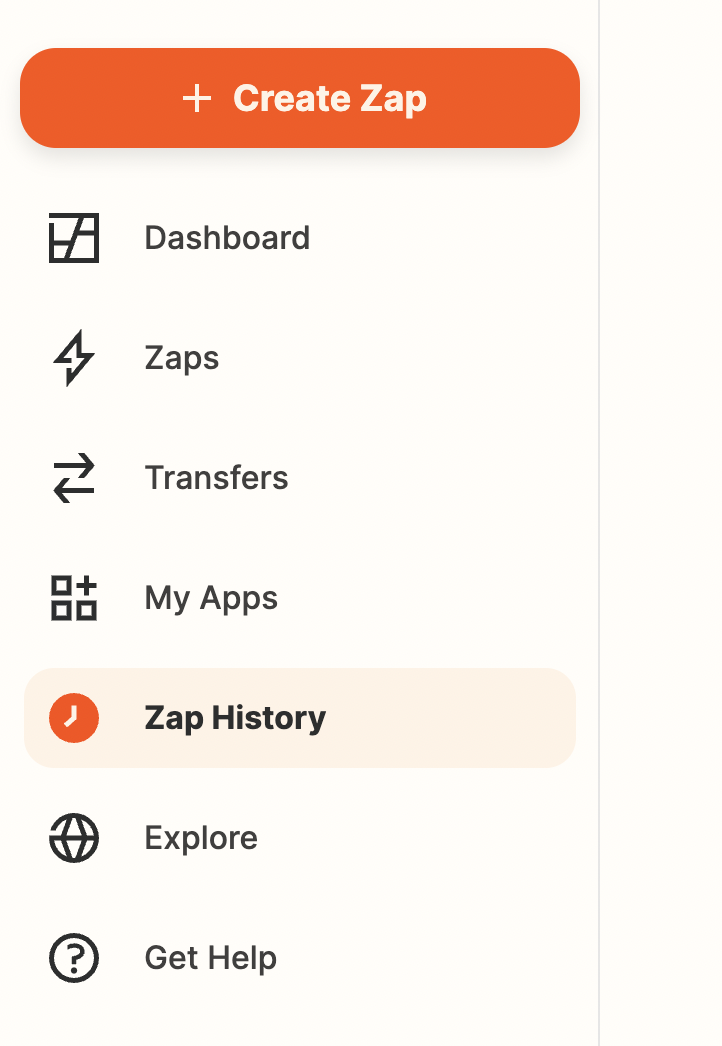Open Transfers
The image size is (722, 1046).
[x=216, y=478]
